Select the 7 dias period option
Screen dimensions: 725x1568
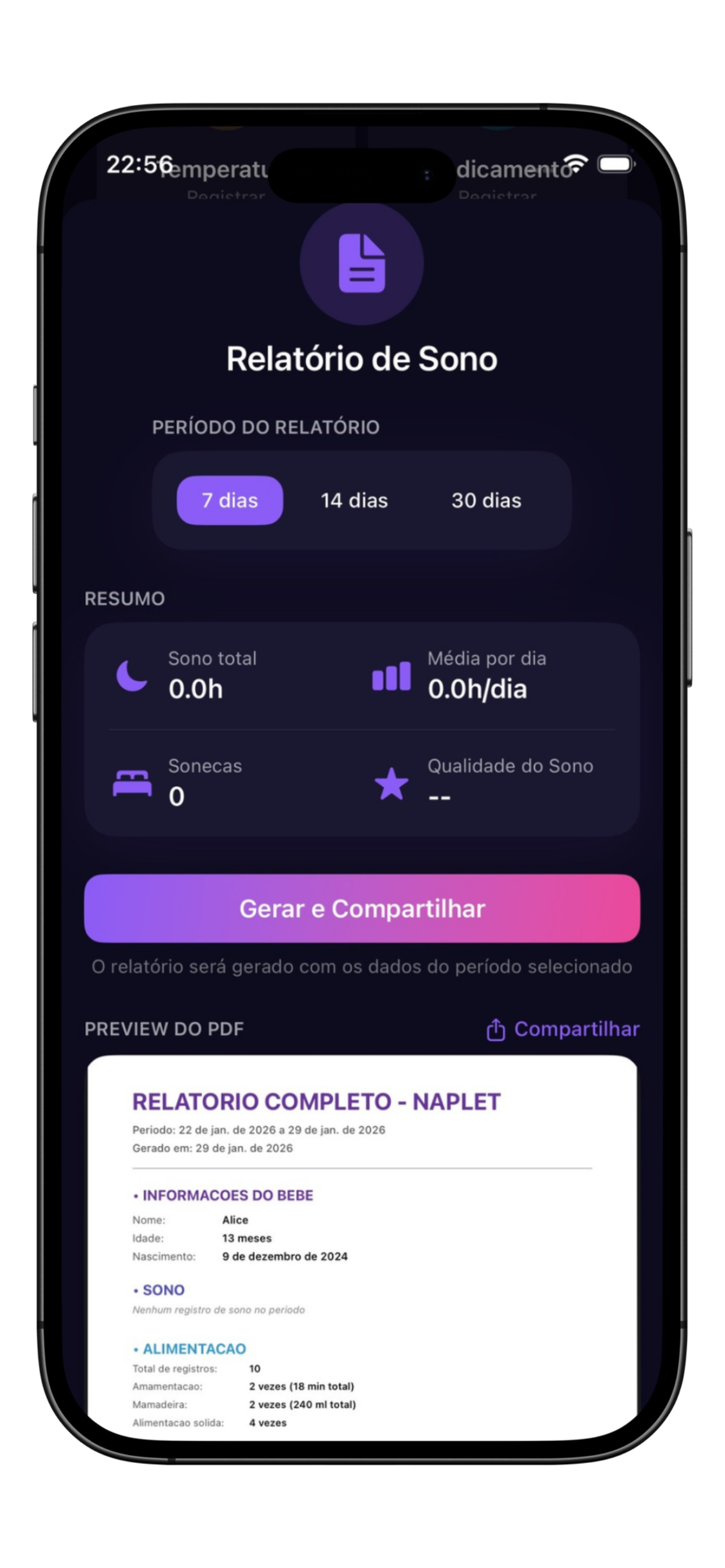click(x=229, y=500)
